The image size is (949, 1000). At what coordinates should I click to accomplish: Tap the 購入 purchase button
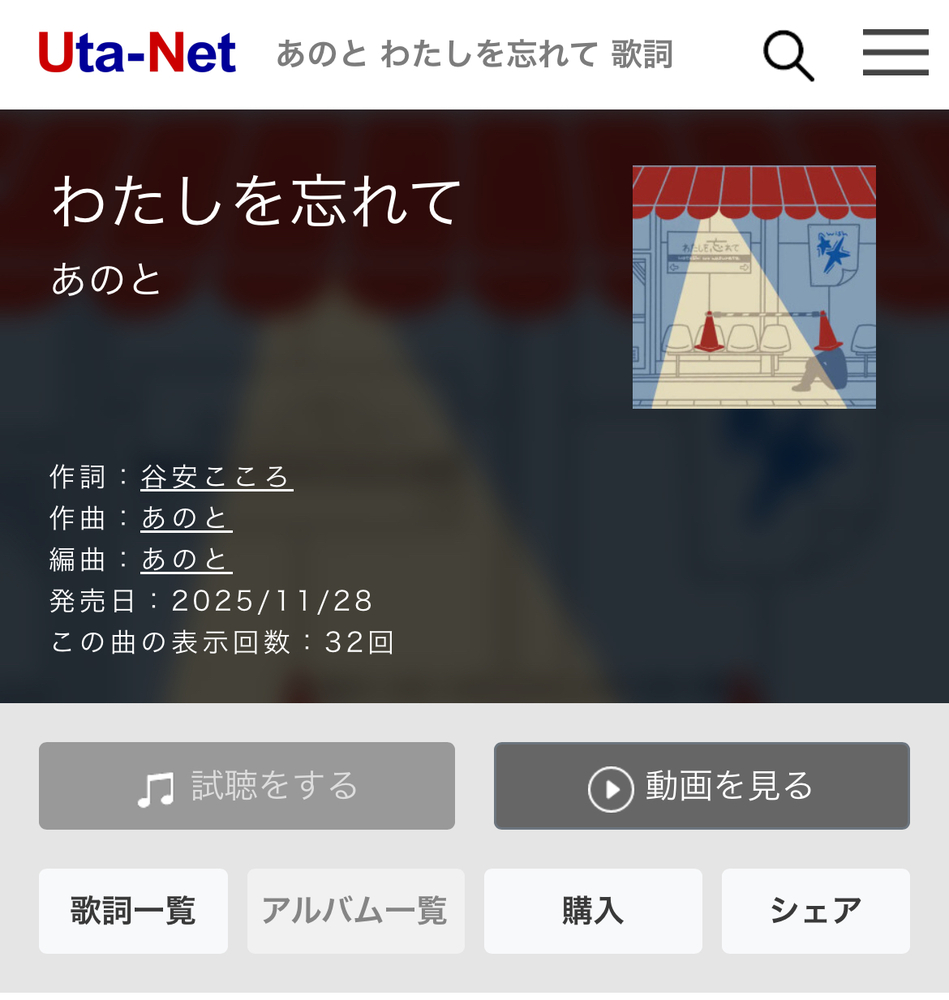(593, 911)
